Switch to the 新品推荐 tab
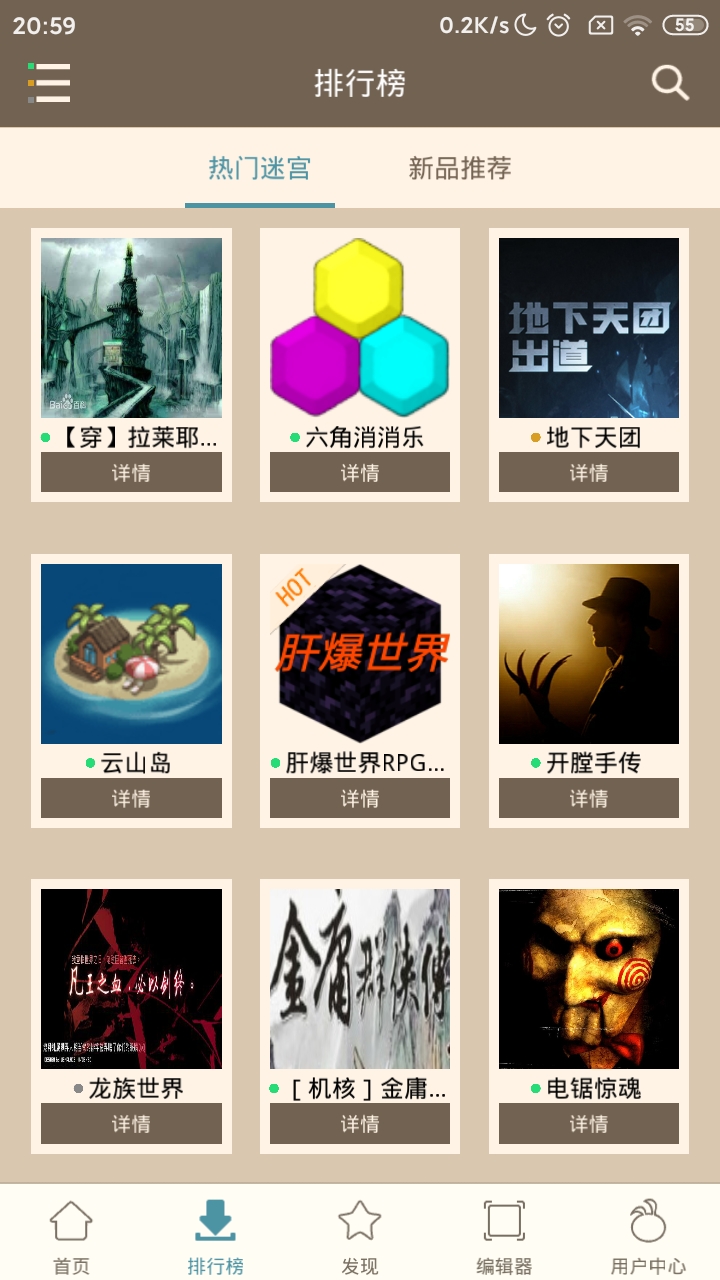This screenshot has width=720, height=1280. [460, 168]
